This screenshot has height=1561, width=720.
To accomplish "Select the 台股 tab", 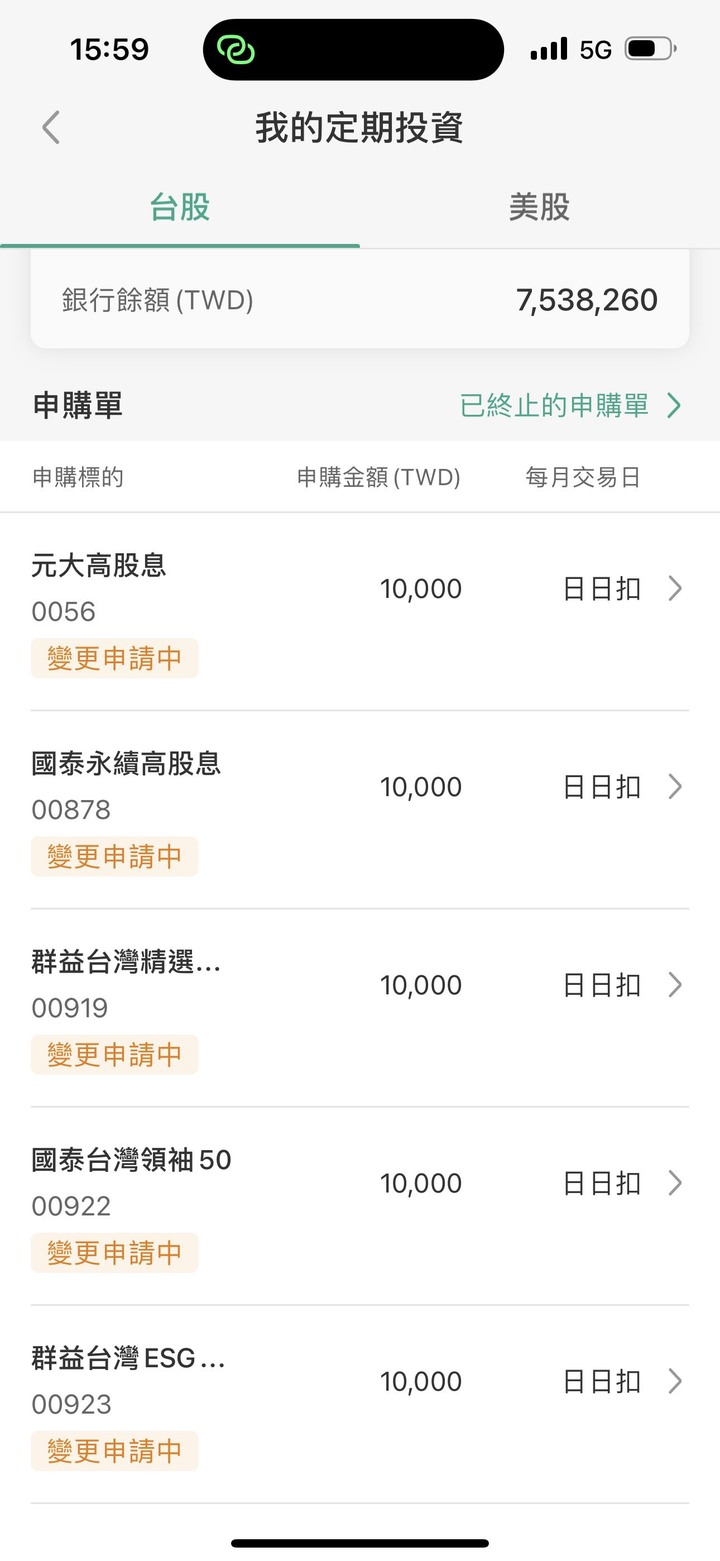I will 180,207.
